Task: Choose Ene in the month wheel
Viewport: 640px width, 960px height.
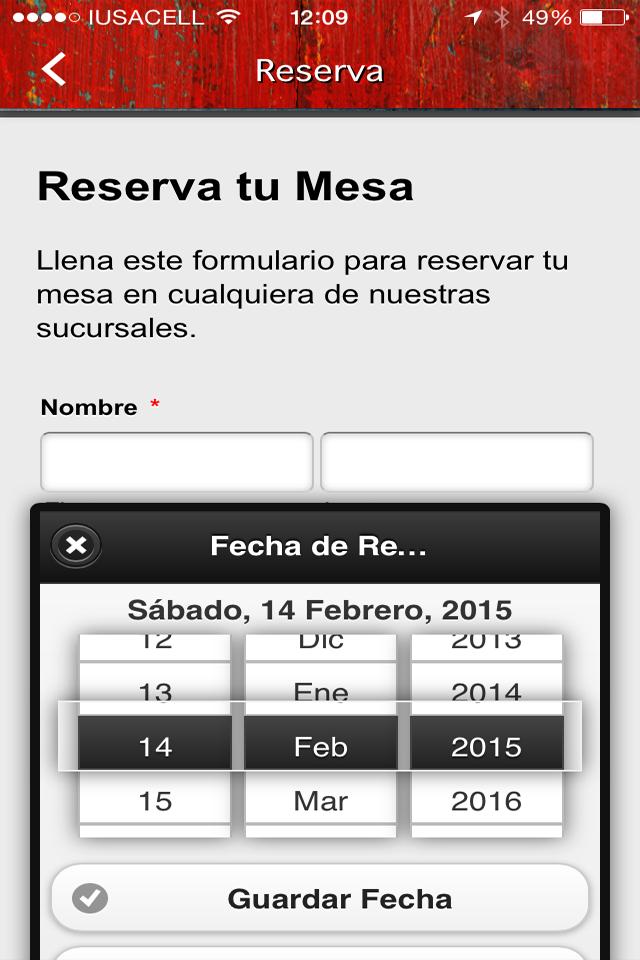Action: [321, 692]
